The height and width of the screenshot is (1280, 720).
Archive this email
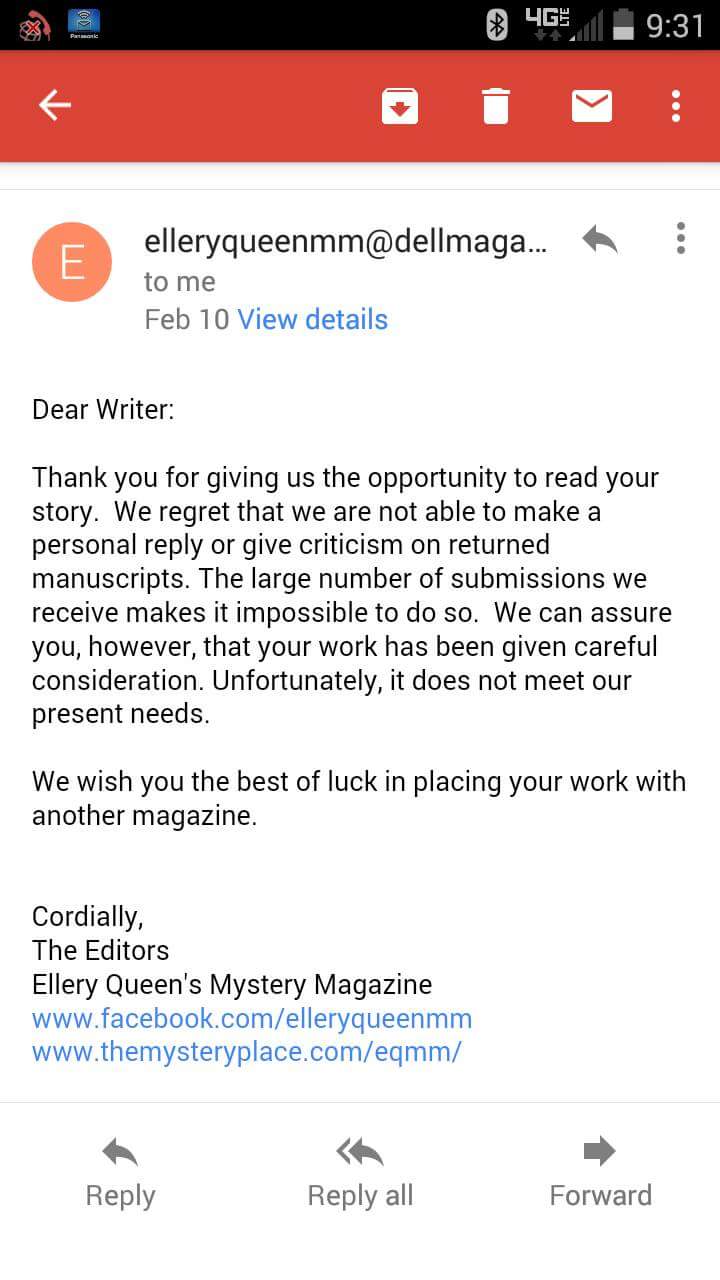(x=399, y=105)
